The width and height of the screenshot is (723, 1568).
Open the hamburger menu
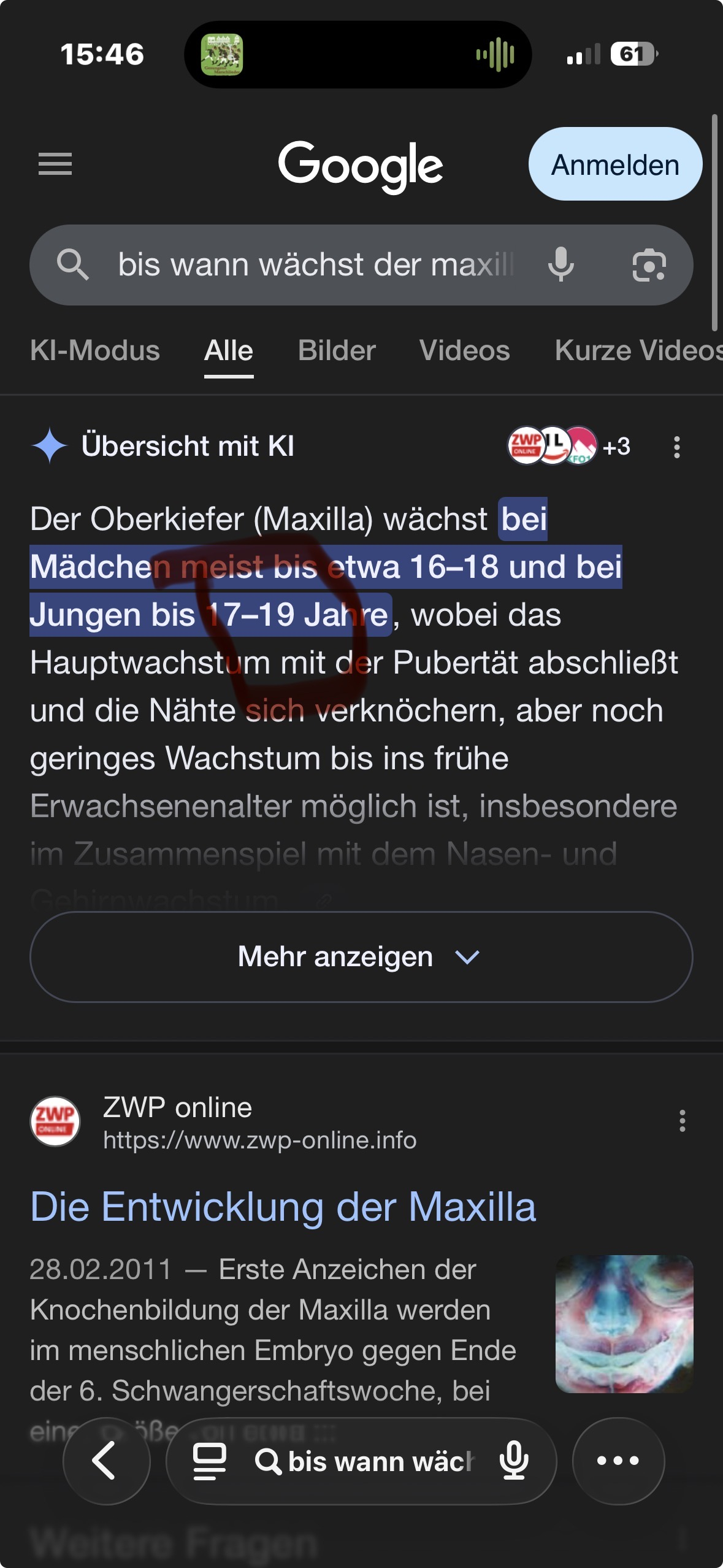(55, 164)
